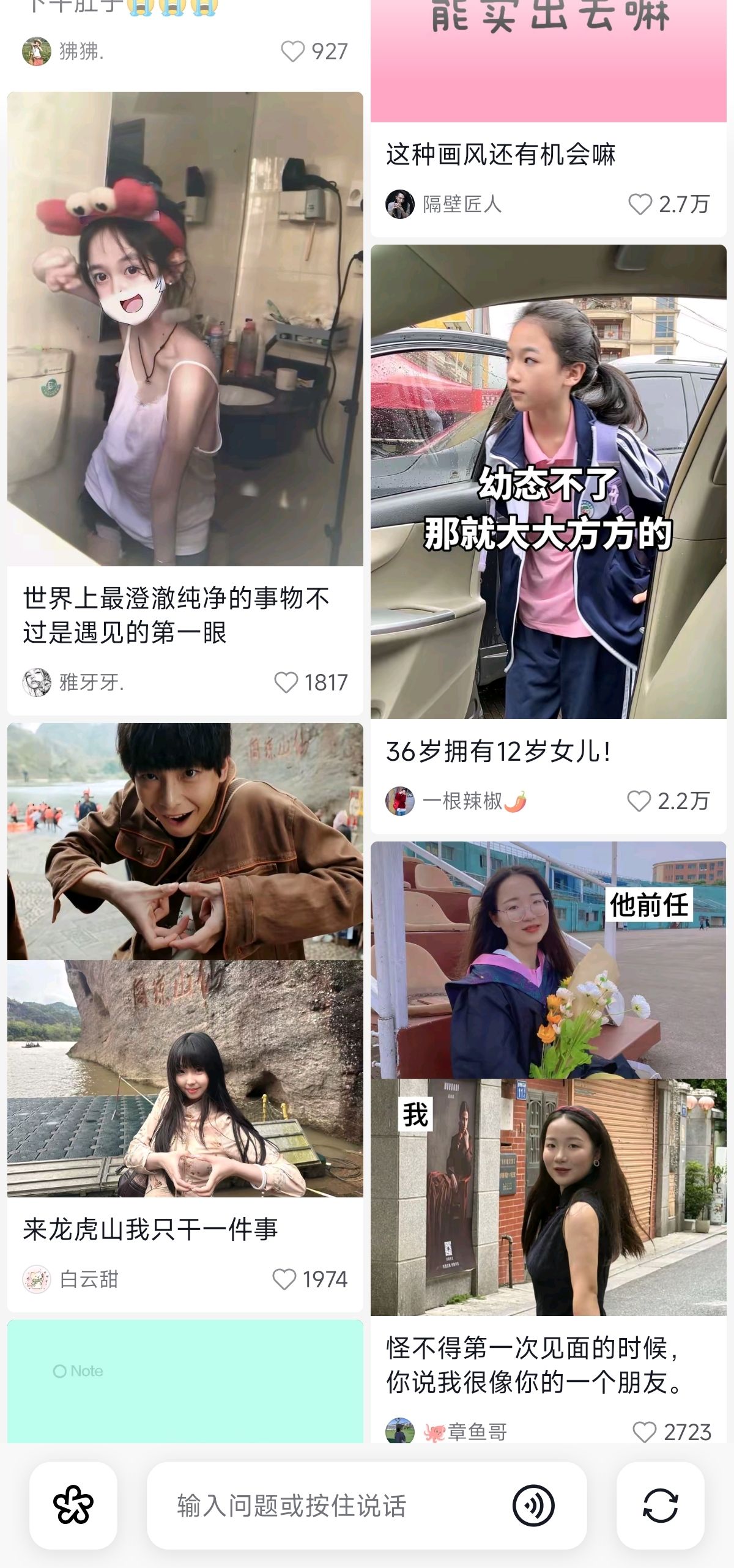View 白云甜's profile
734x1568 pixels.
click(37, 1279)
